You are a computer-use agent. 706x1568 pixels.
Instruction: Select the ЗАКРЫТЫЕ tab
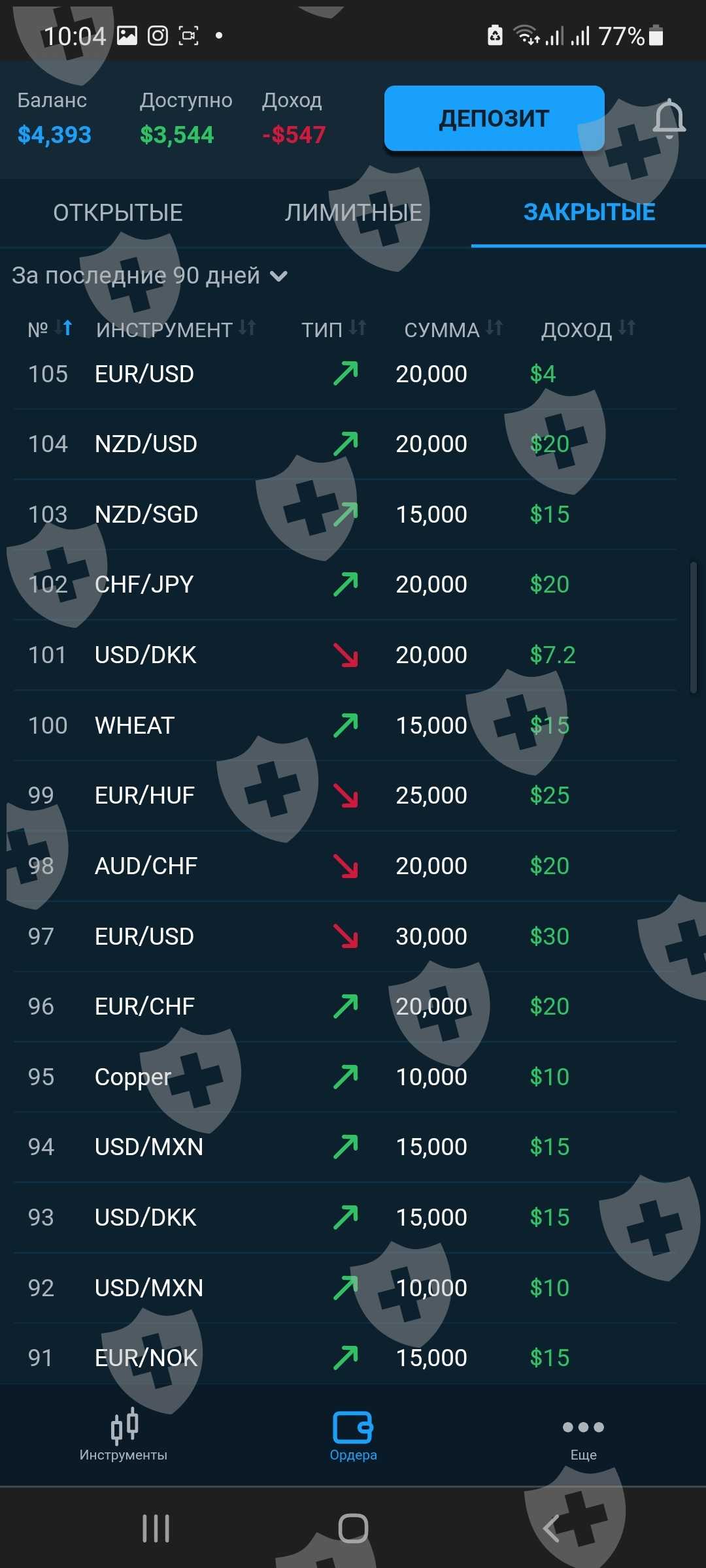[589, 213]
